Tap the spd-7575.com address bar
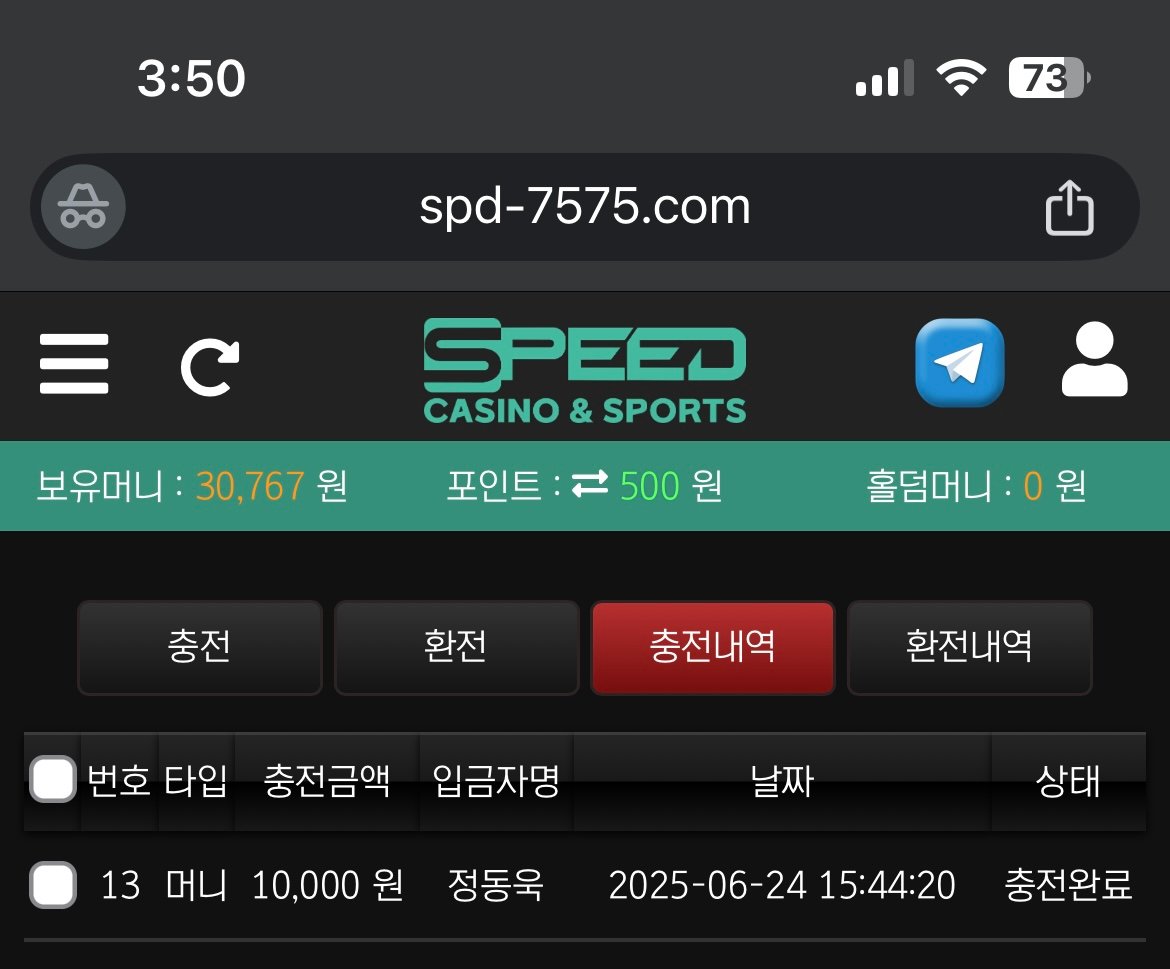Viewport: 1170px width, 969px height. click(585, 207)
